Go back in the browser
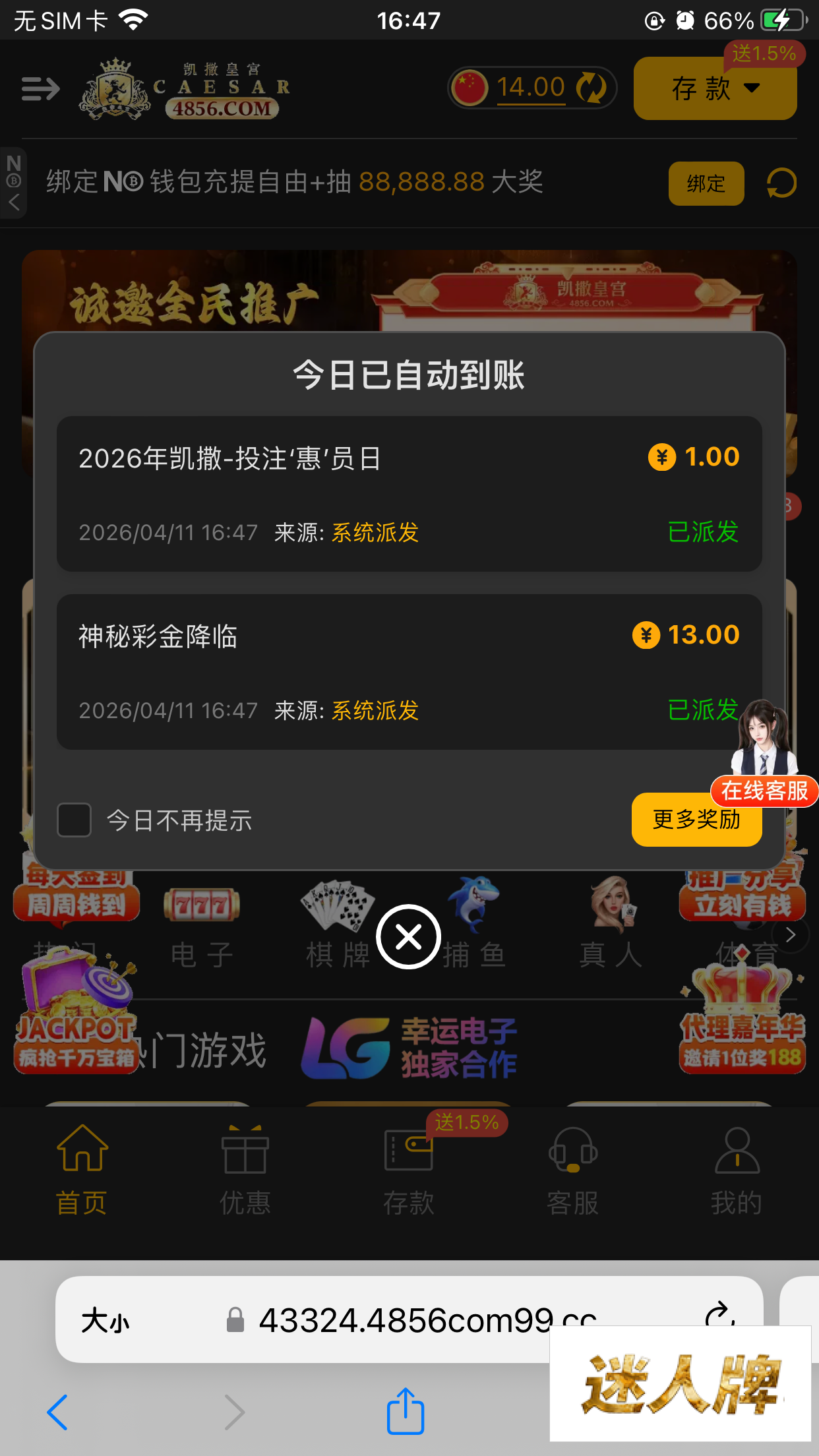 click(x=57, y=1412)
